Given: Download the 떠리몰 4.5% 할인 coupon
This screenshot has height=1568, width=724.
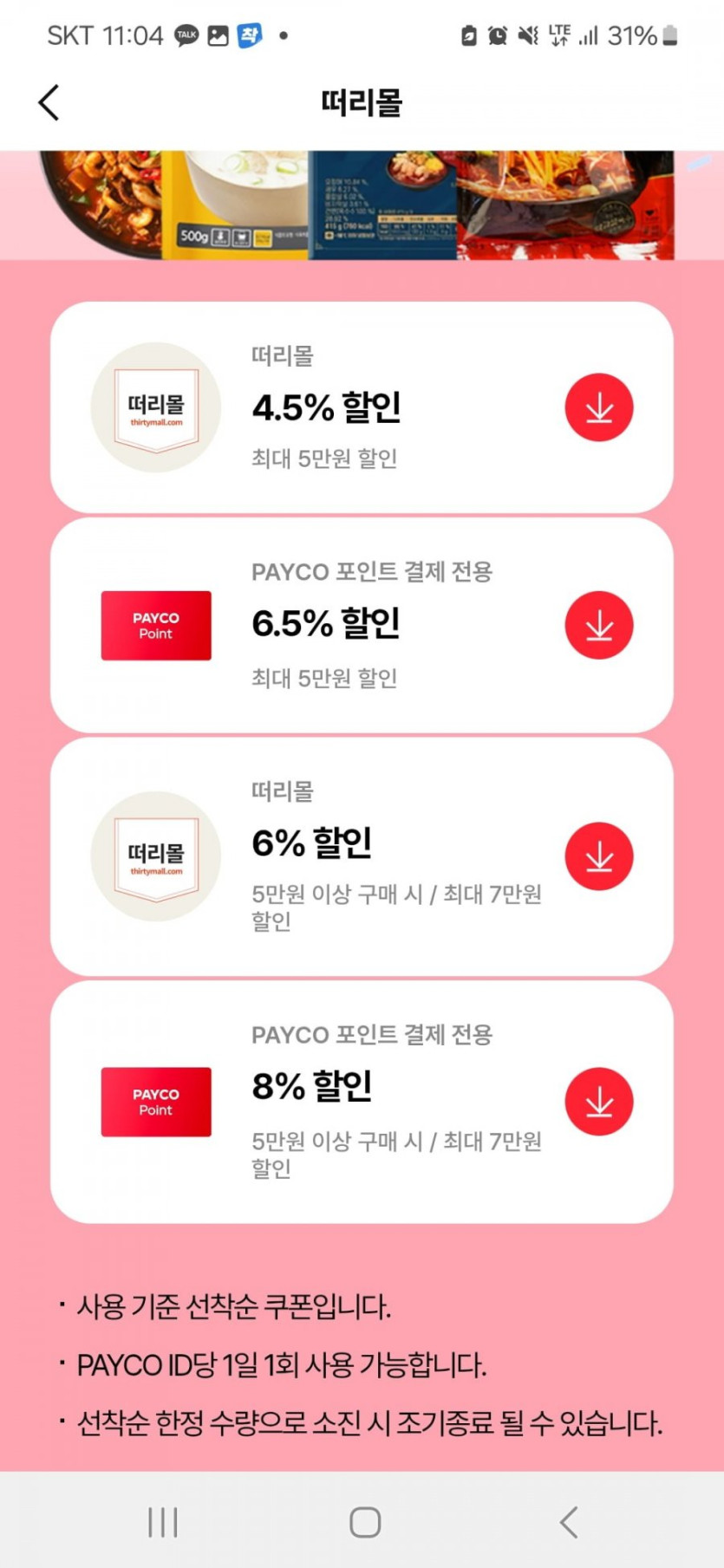Looking at the screenshot, I should tap(599, 407).
